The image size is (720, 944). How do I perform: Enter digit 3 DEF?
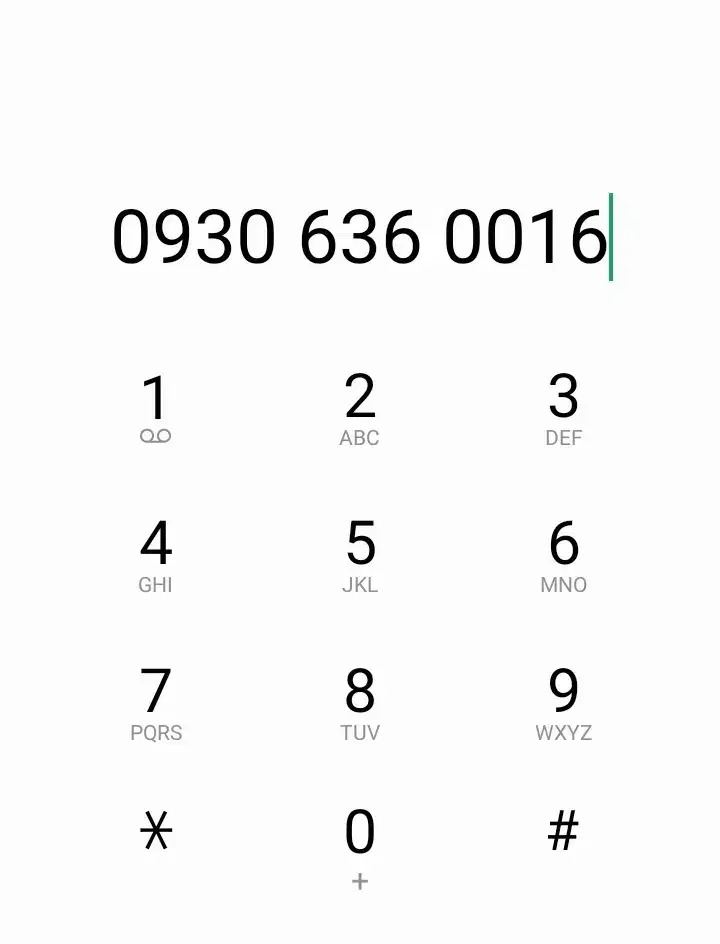[564, 406]
